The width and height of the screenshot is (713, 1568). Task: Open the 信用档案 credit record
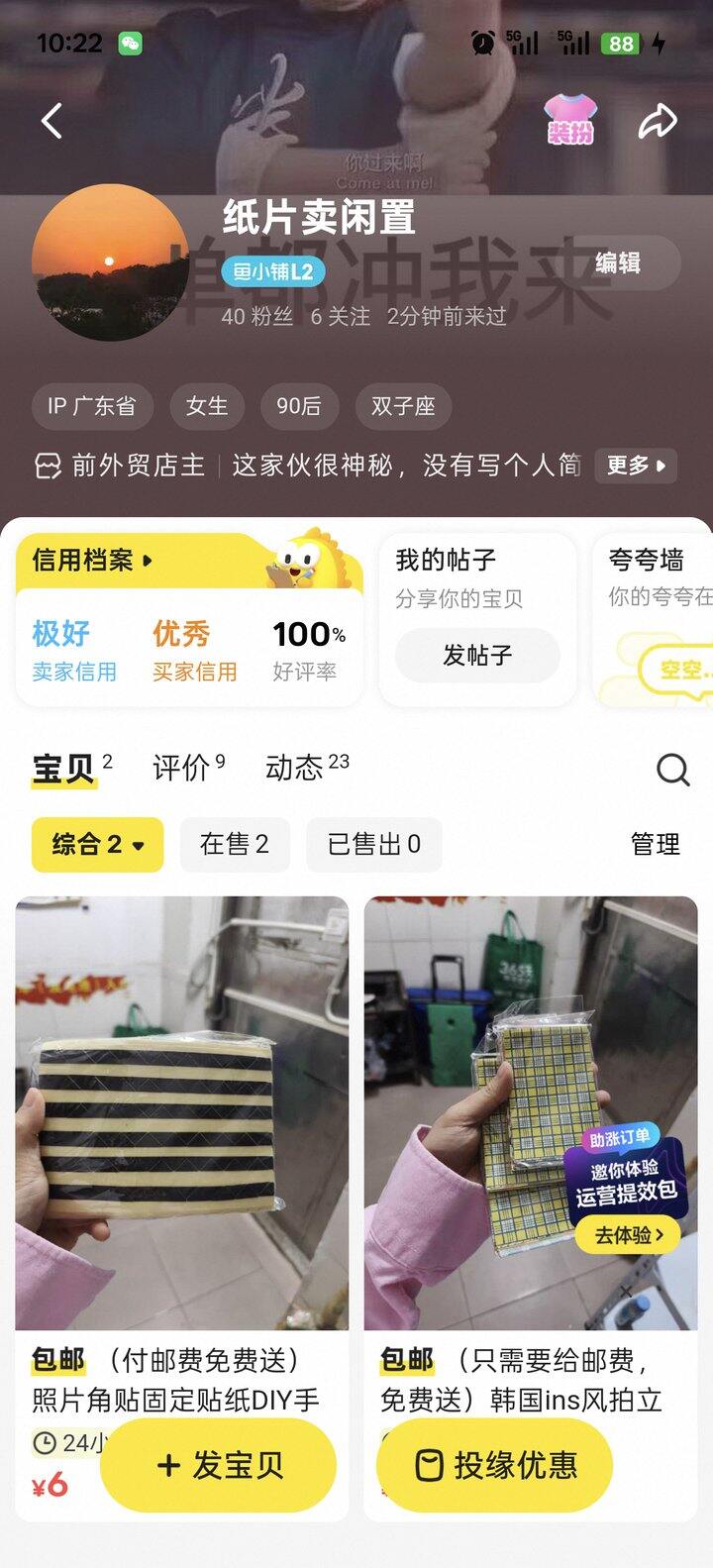tap(92, 561)
